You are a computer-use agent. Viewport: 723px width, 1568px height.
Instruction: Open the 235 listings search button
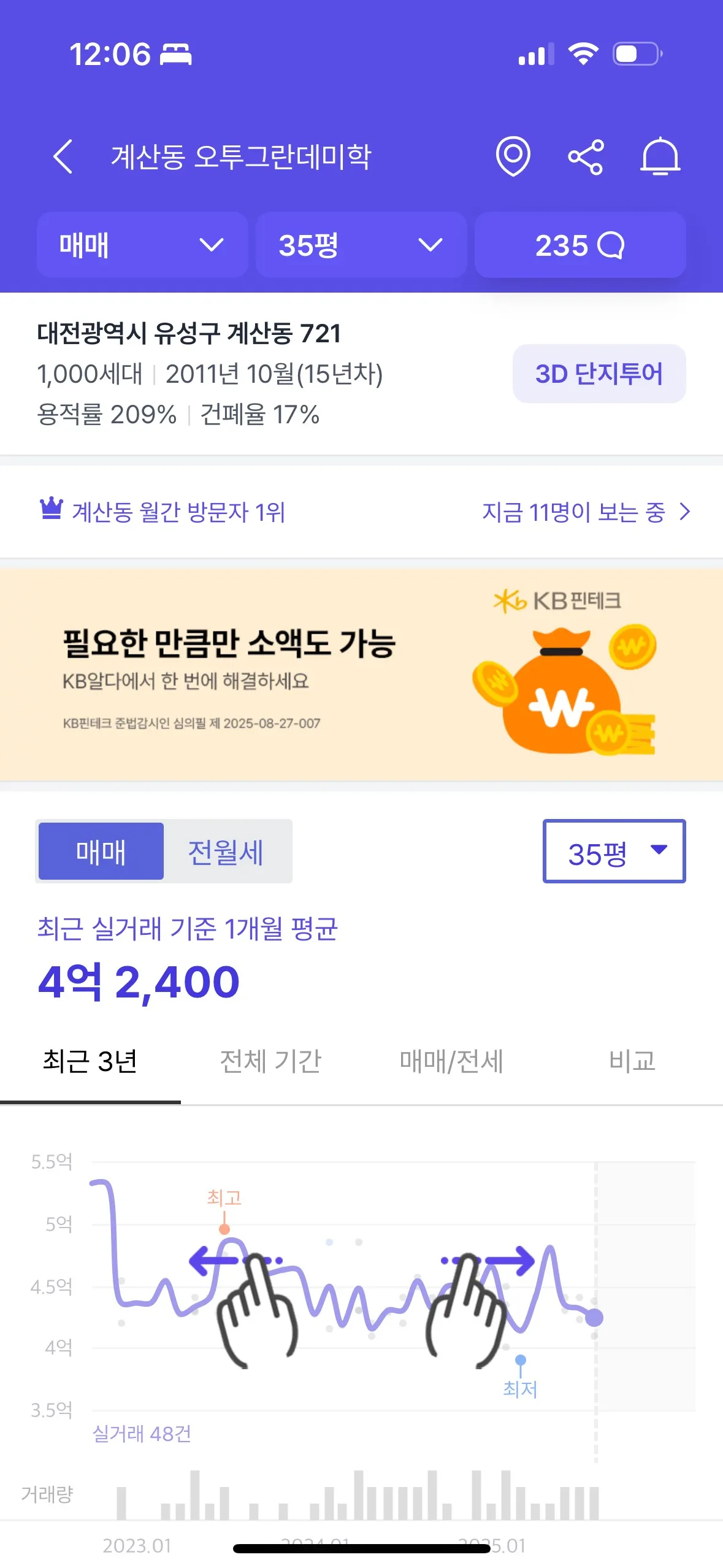(580, 245)
